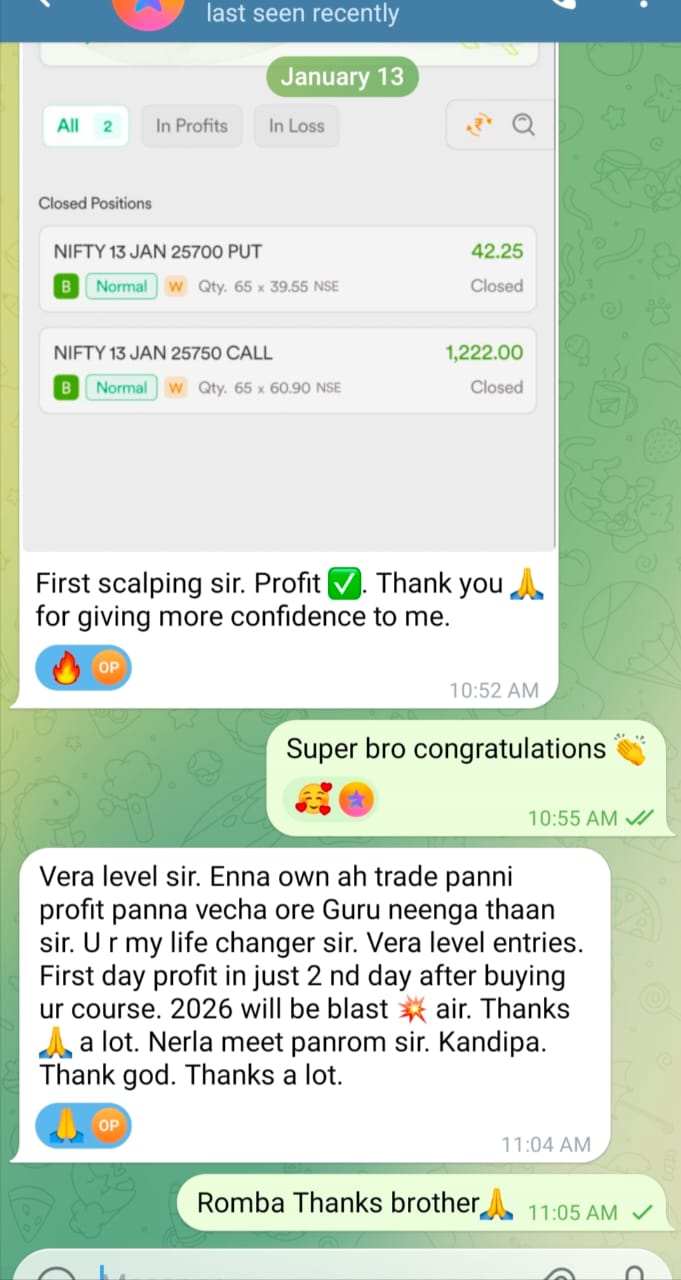Open the contact's profile picture in header
The image size is (681, 1280).
pos(150,10)
